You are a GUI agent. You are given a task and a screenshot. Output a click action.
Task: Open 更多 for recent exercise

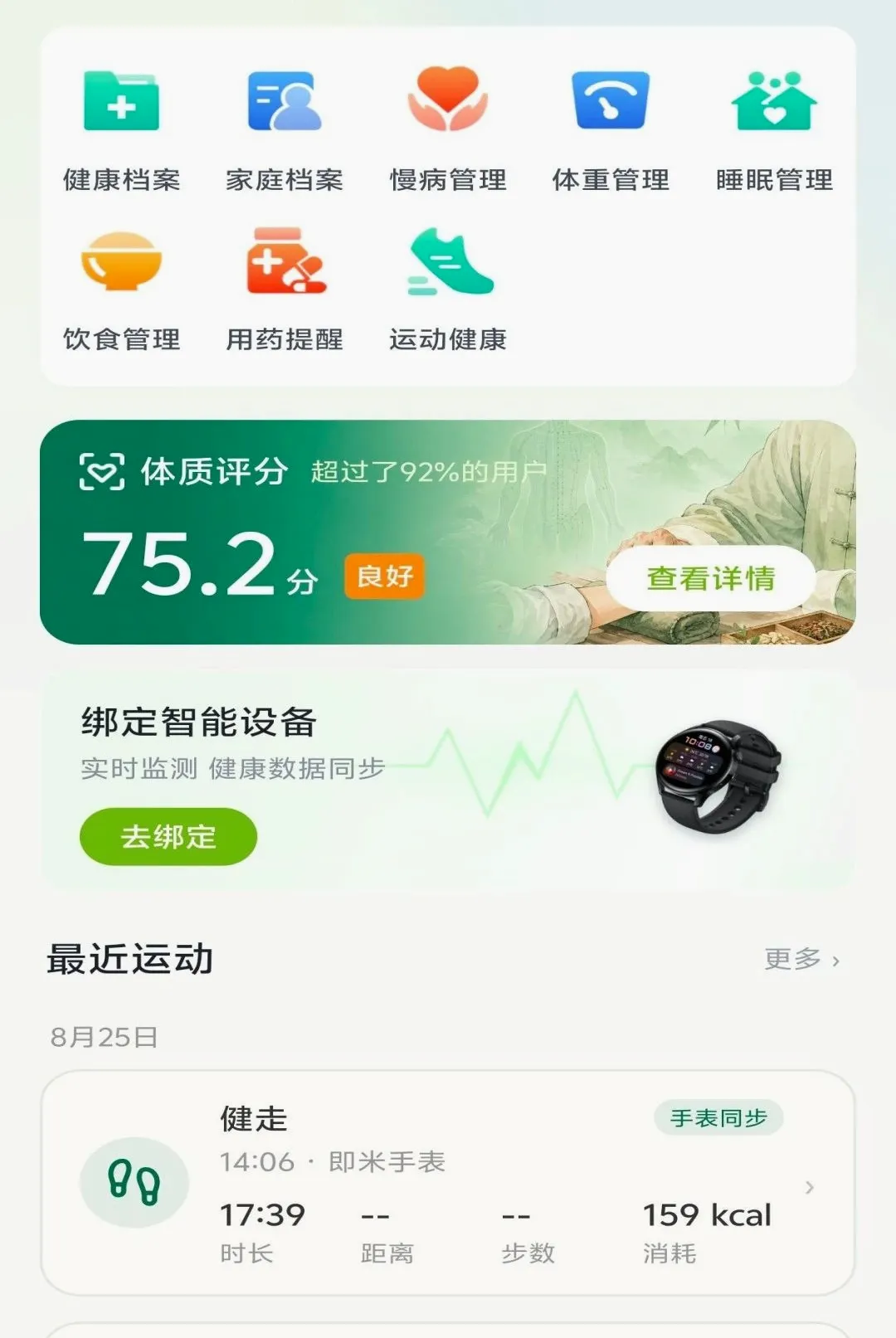(x=802, y=959)
